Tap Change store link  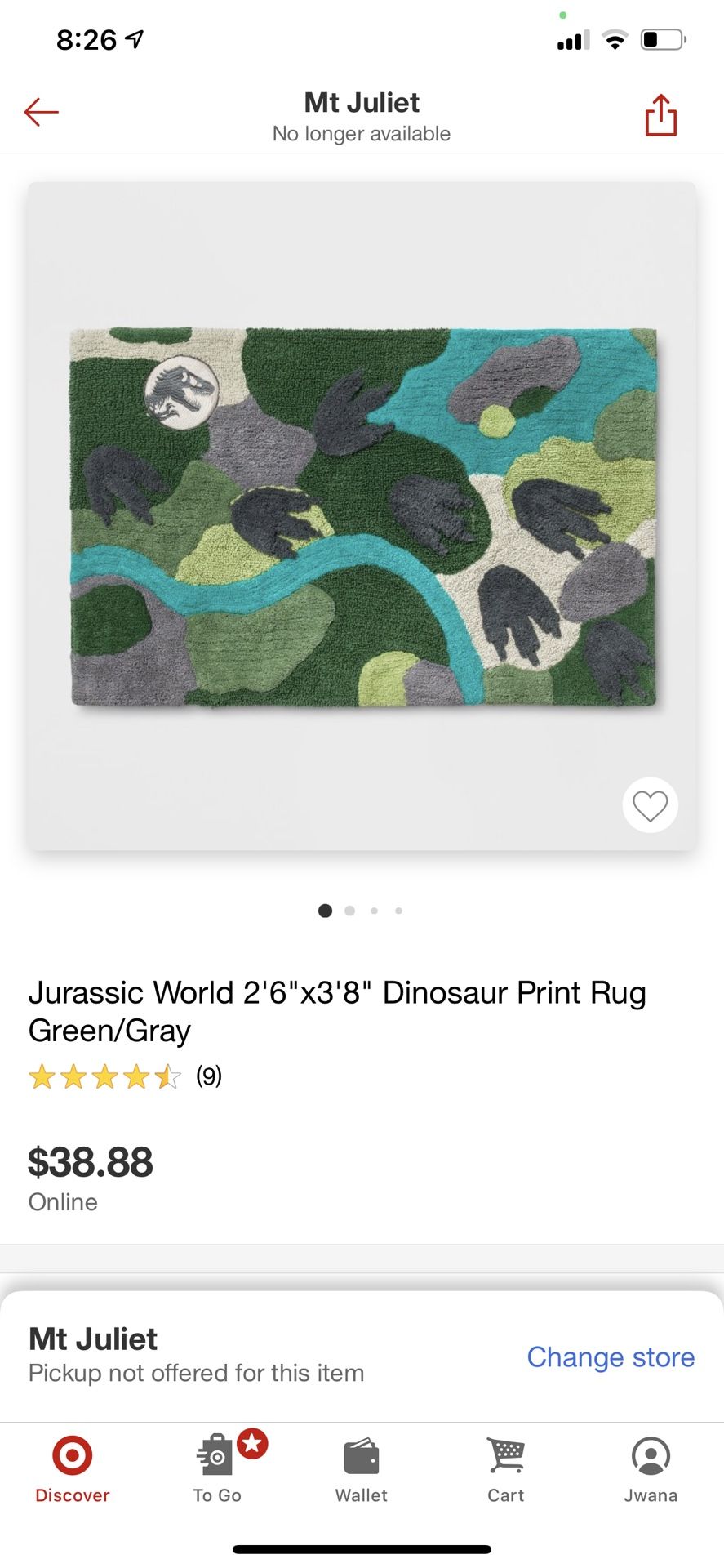click(610, 1356)
